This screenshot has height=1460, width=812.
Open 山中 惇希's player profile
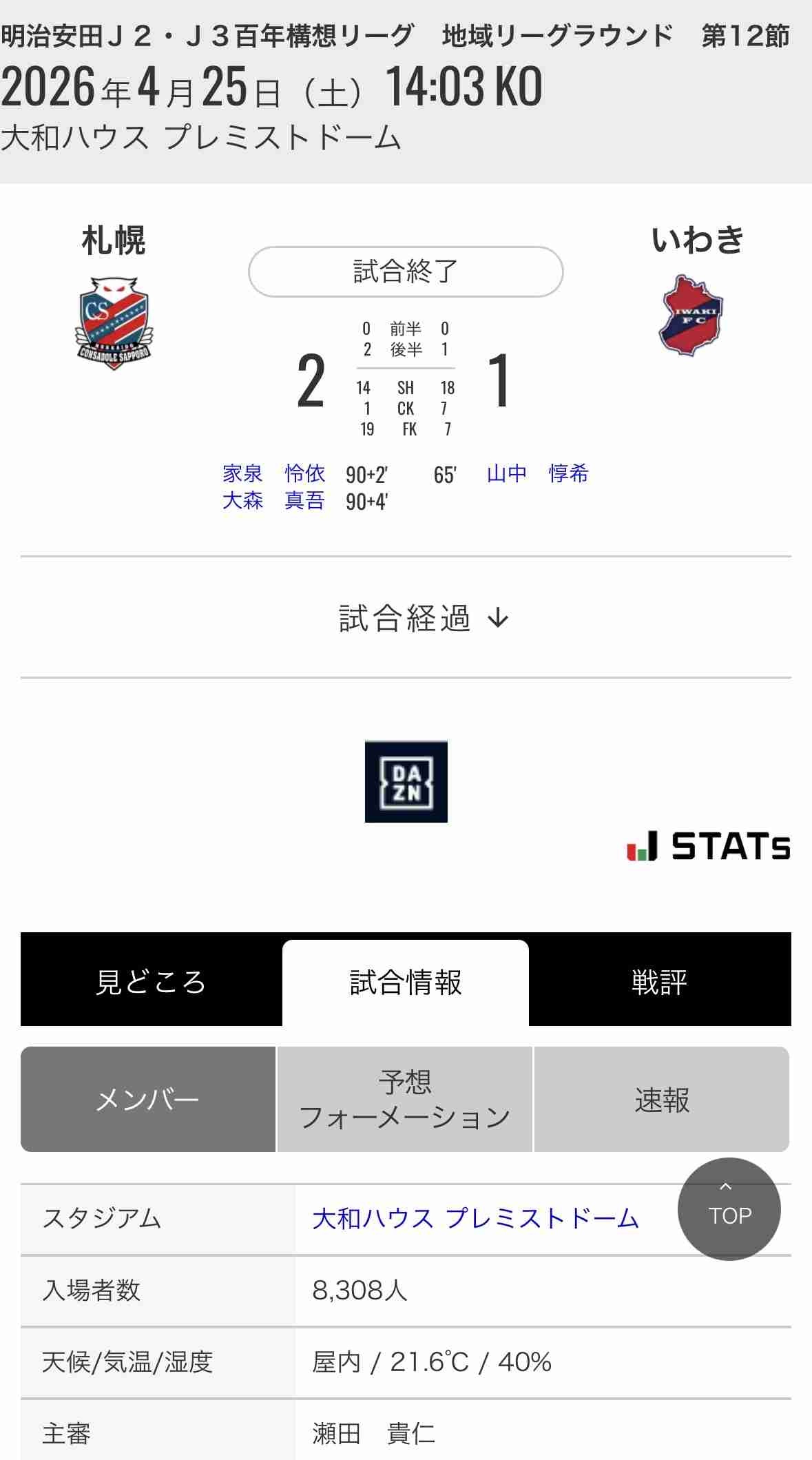tap(537, 474)
